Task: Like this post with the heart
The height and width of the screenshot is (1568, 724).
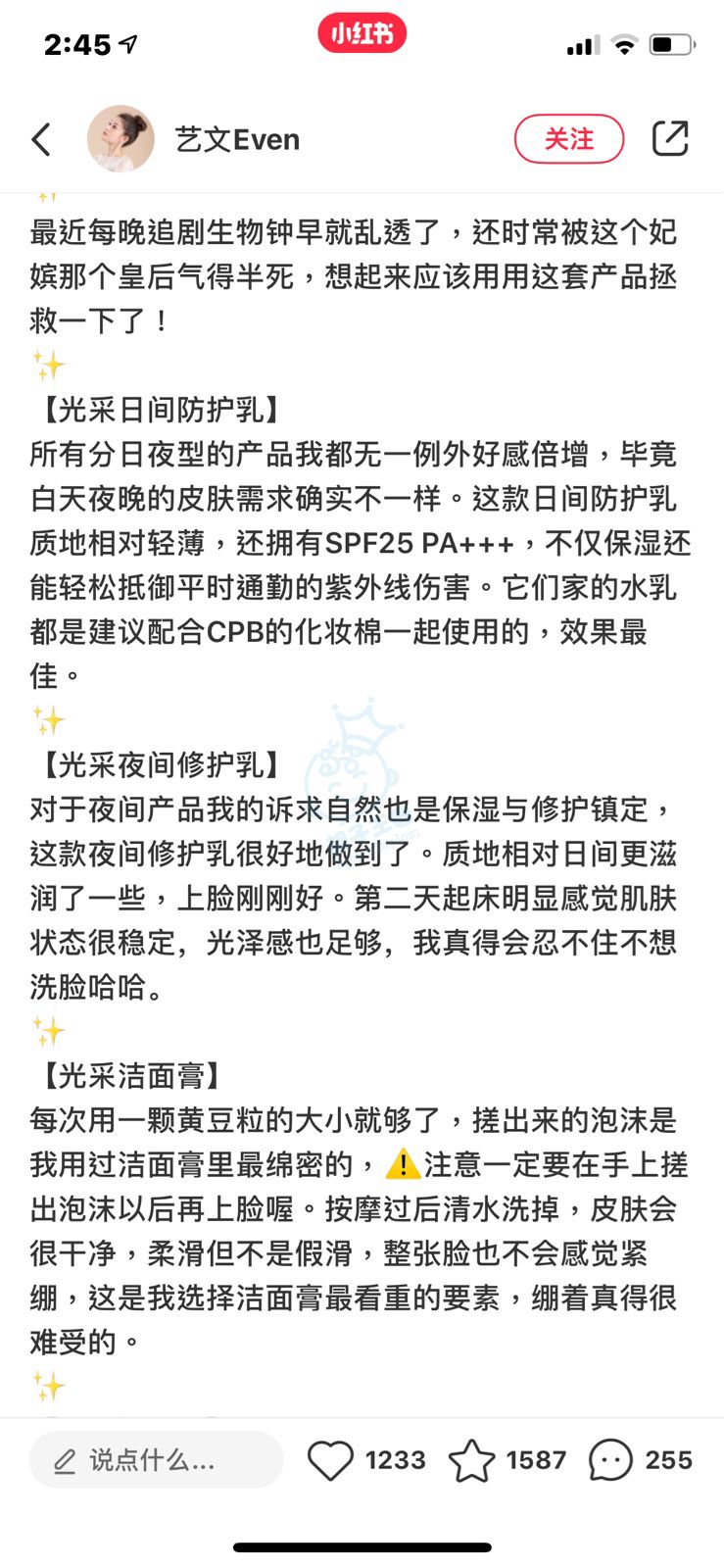Action: pyautogui.click(x=330, y=1460)
